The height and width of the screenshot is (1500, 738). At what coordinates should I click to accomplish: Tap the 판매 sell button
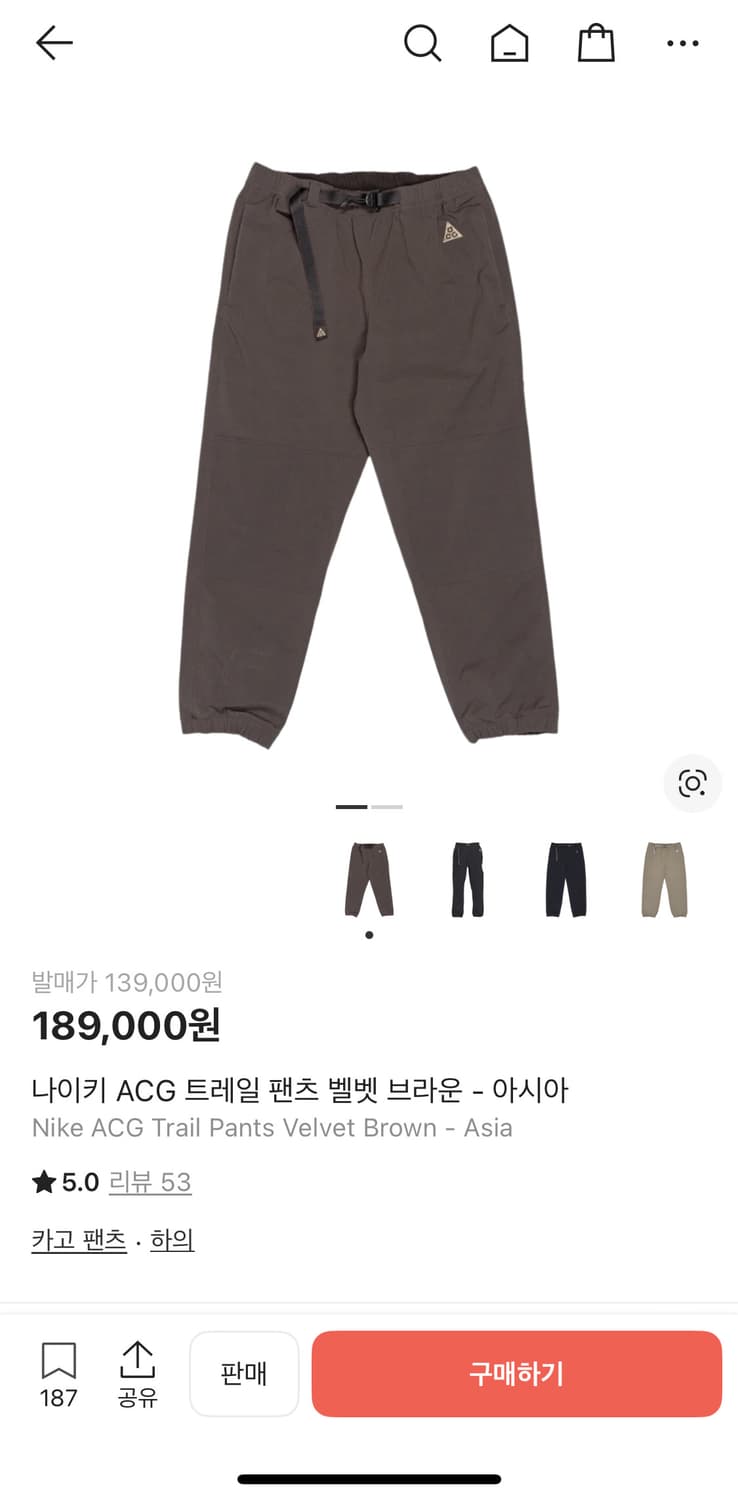[x=244, y=1373]
